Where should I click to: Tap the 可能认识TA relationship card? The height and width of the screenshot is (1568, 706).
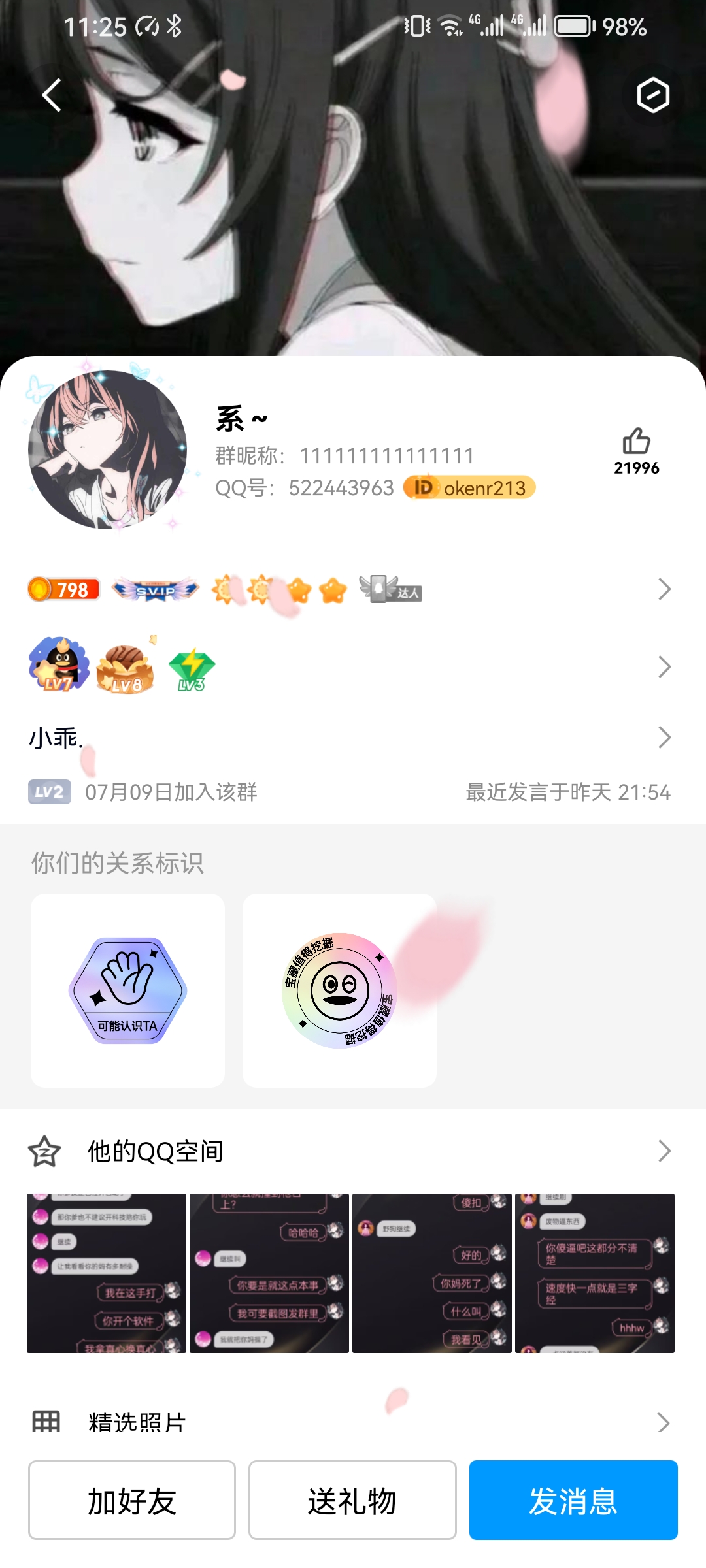pyautogui.click(x=128, y=990)
